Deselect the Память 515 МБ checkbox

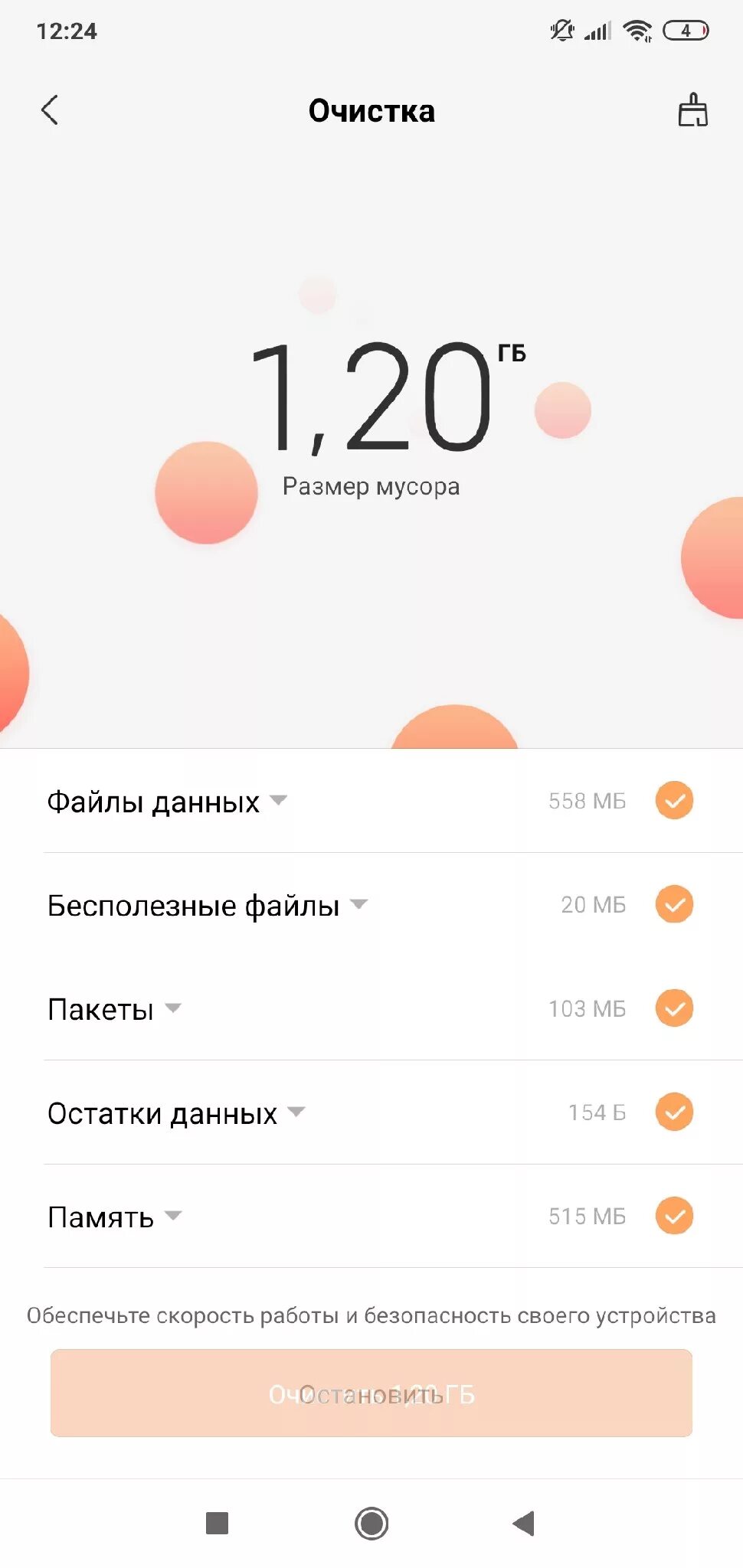tap(674, 1216)
